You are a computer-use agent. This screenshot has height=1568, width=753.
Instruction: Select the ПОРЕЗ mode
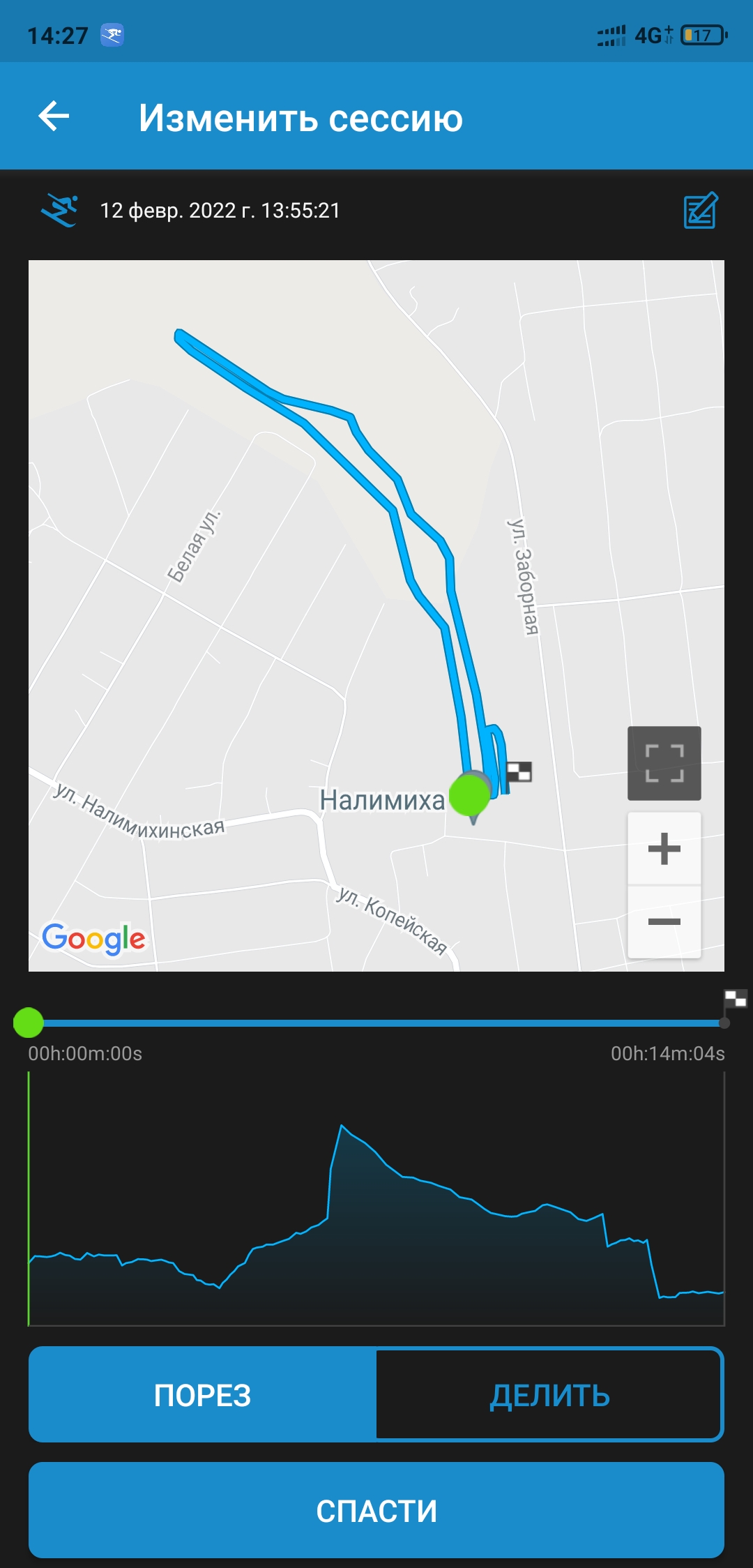point(202,1395)
